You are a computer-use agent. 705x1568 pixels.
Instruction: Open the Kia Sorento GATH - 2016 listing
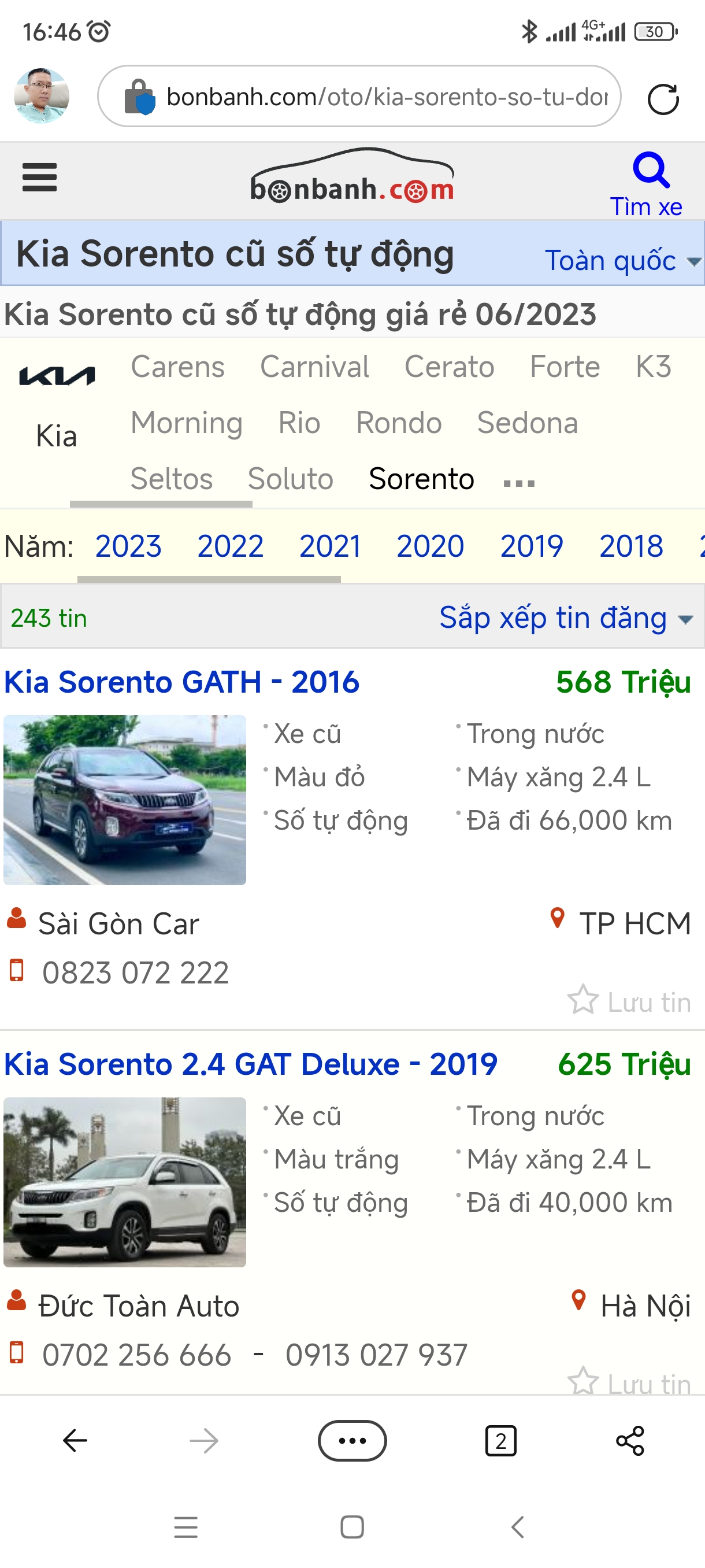182,682
